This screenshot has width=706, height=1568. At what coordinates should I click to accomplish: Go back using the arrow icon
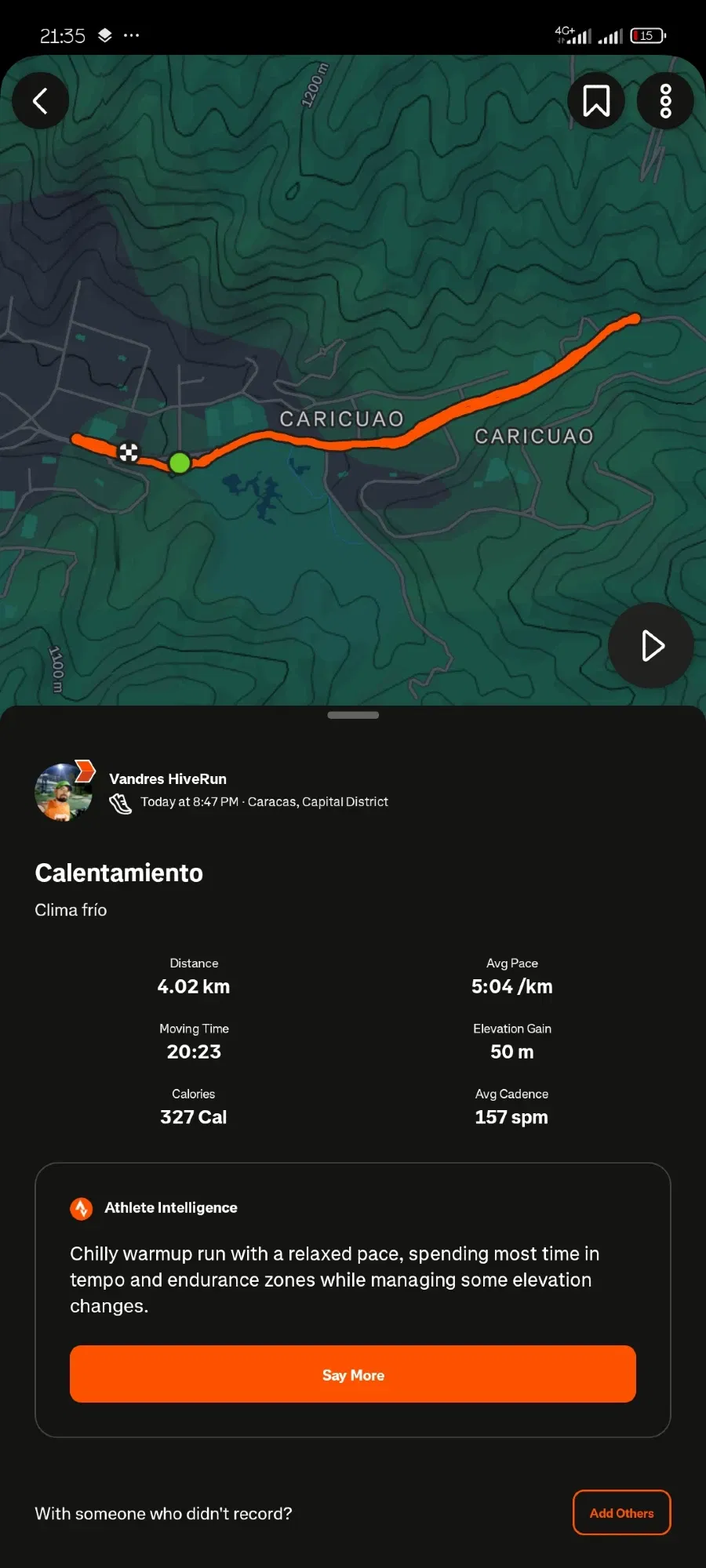tap(41, 100)
